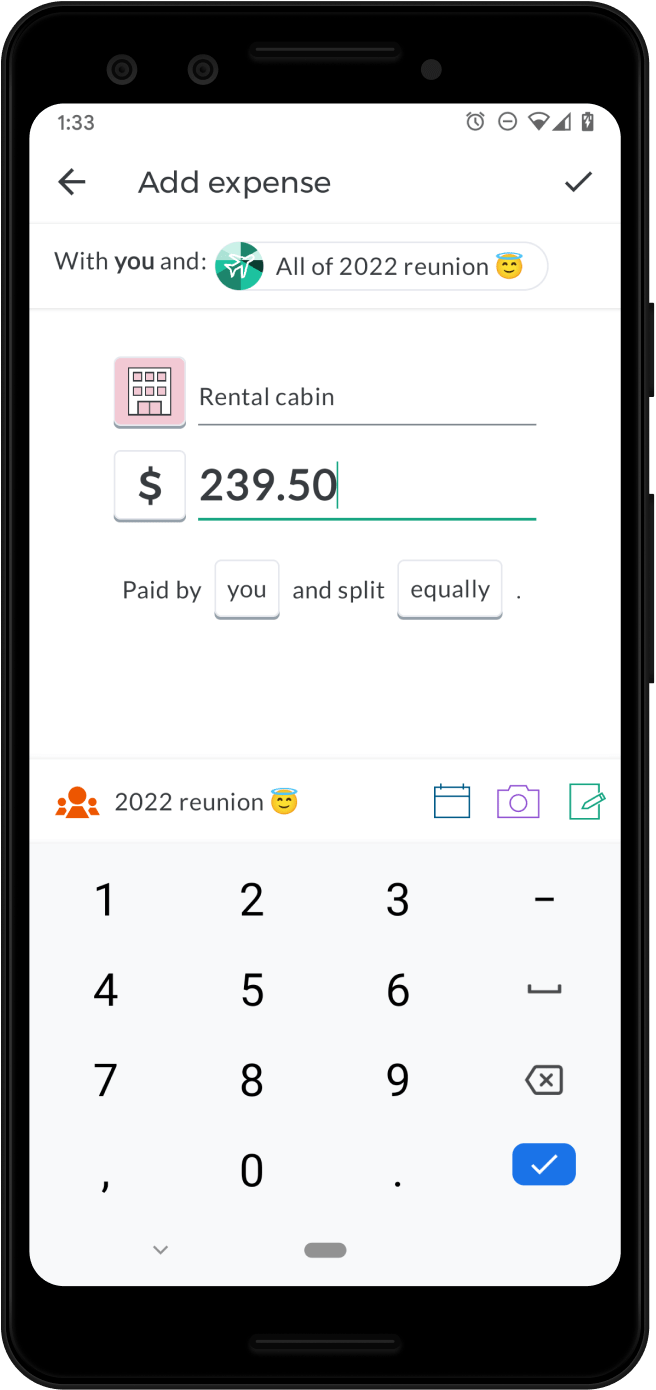The height and width of the screenshot is (1390, 656).
Task: Confirm with the blue keyboard checkmark key
Action: [x=544, y=1165]
